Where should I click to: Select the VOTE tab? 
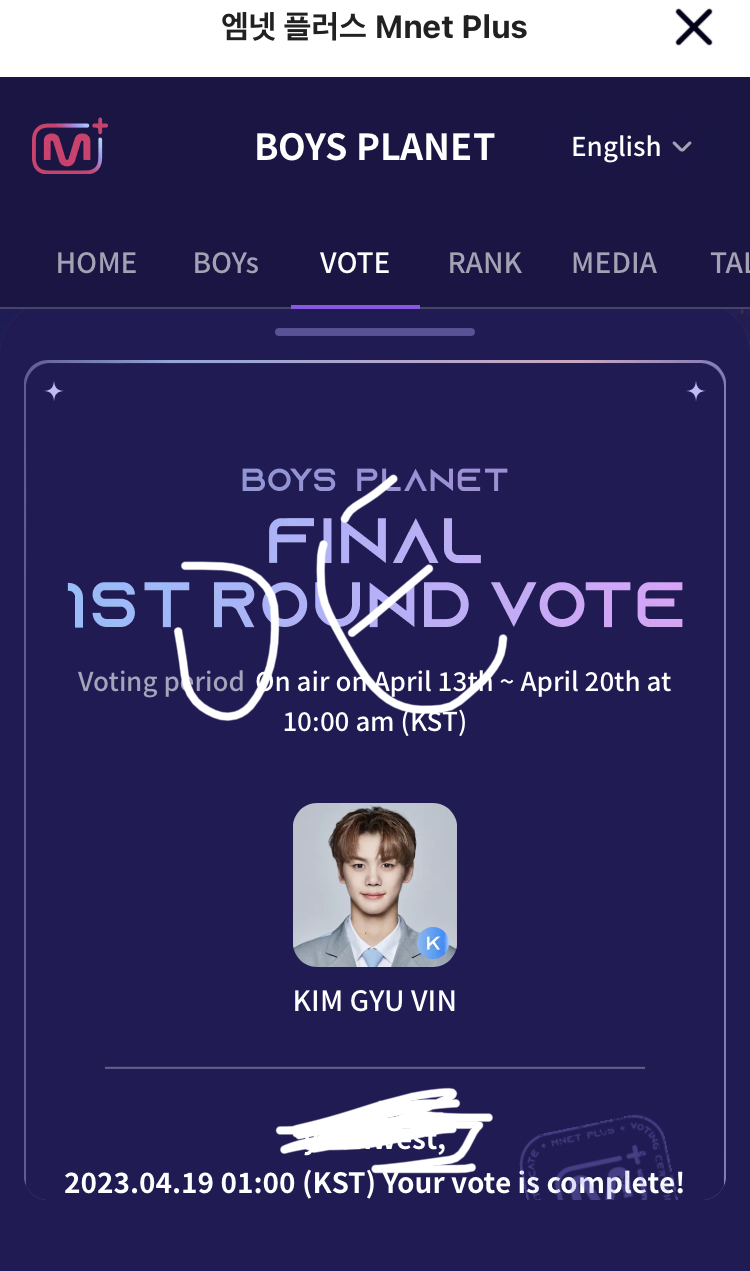click(355, 263)
